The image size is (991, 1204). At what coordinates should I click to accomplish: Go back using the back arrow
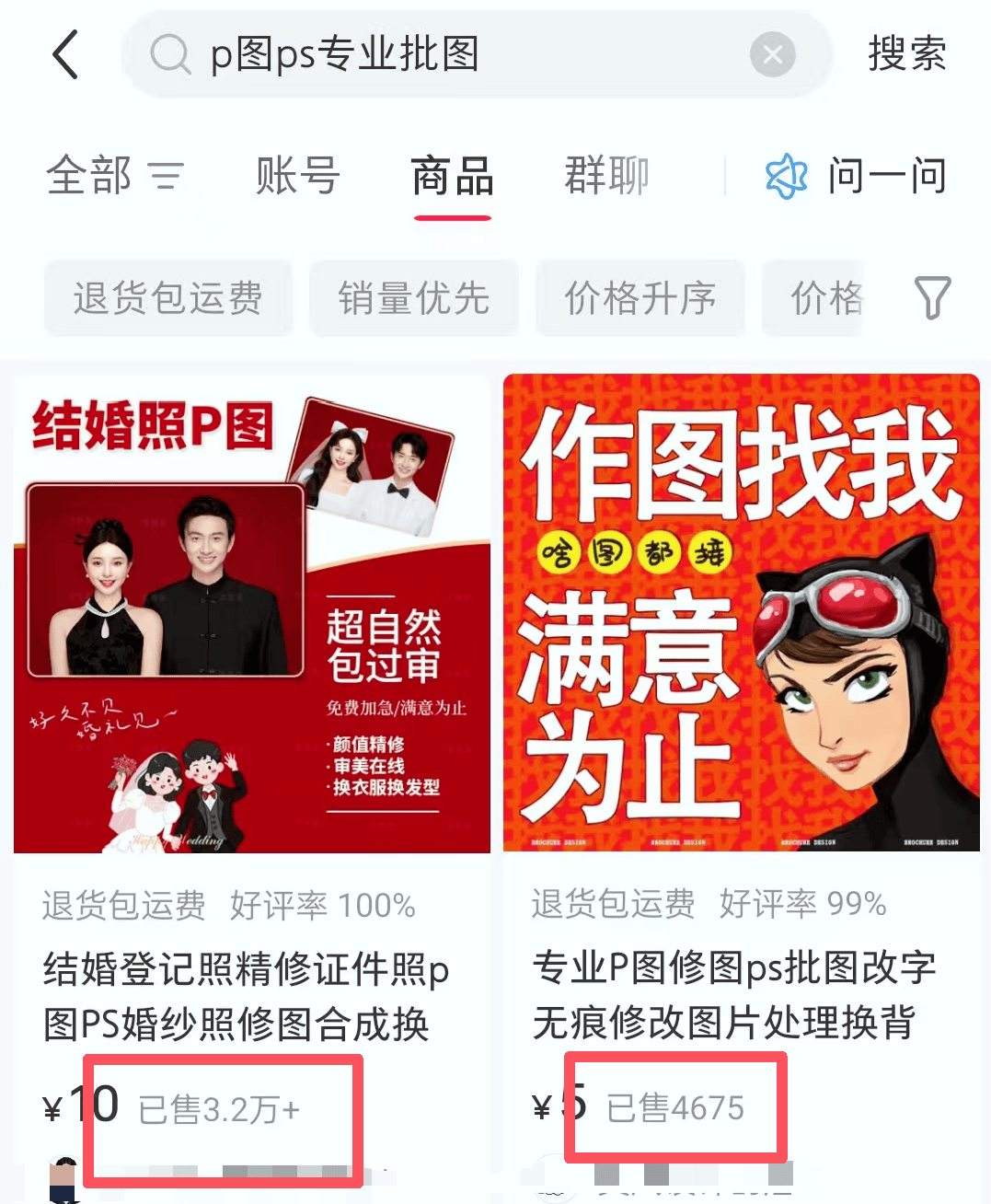65,54
